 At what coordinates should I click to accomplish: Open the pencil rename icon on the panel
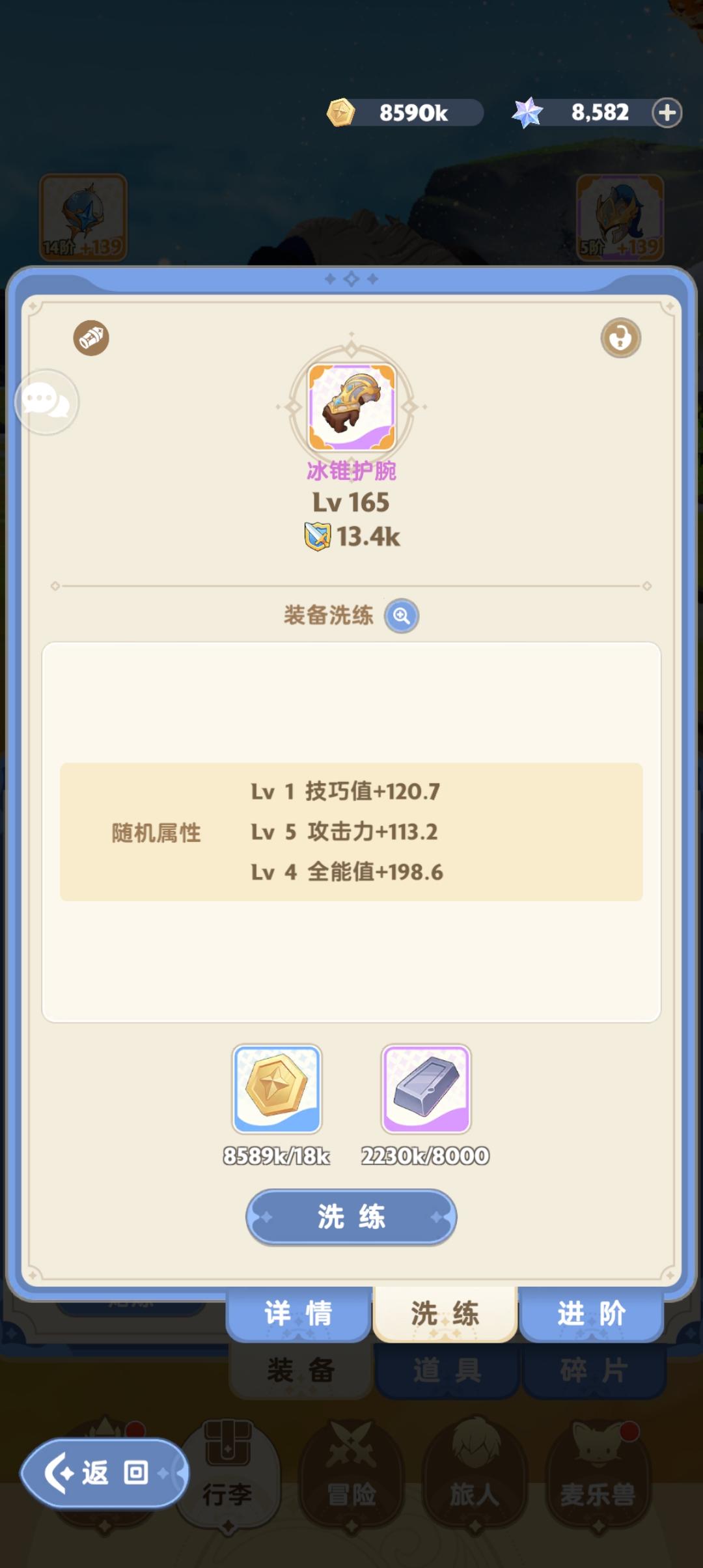pos(91,337)
